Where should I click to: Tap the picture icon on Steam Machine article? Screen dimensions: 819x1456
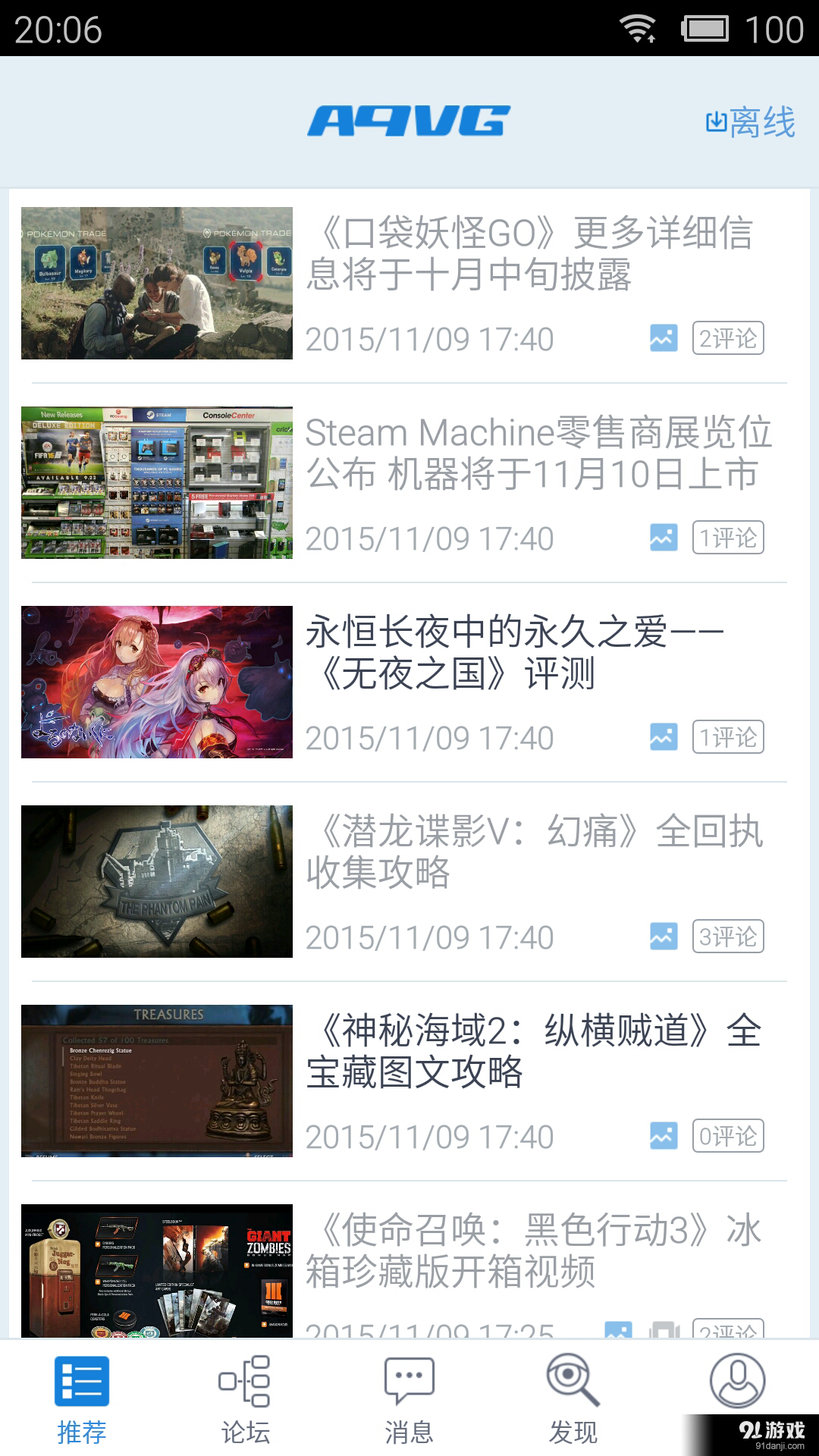coord(662,538)
